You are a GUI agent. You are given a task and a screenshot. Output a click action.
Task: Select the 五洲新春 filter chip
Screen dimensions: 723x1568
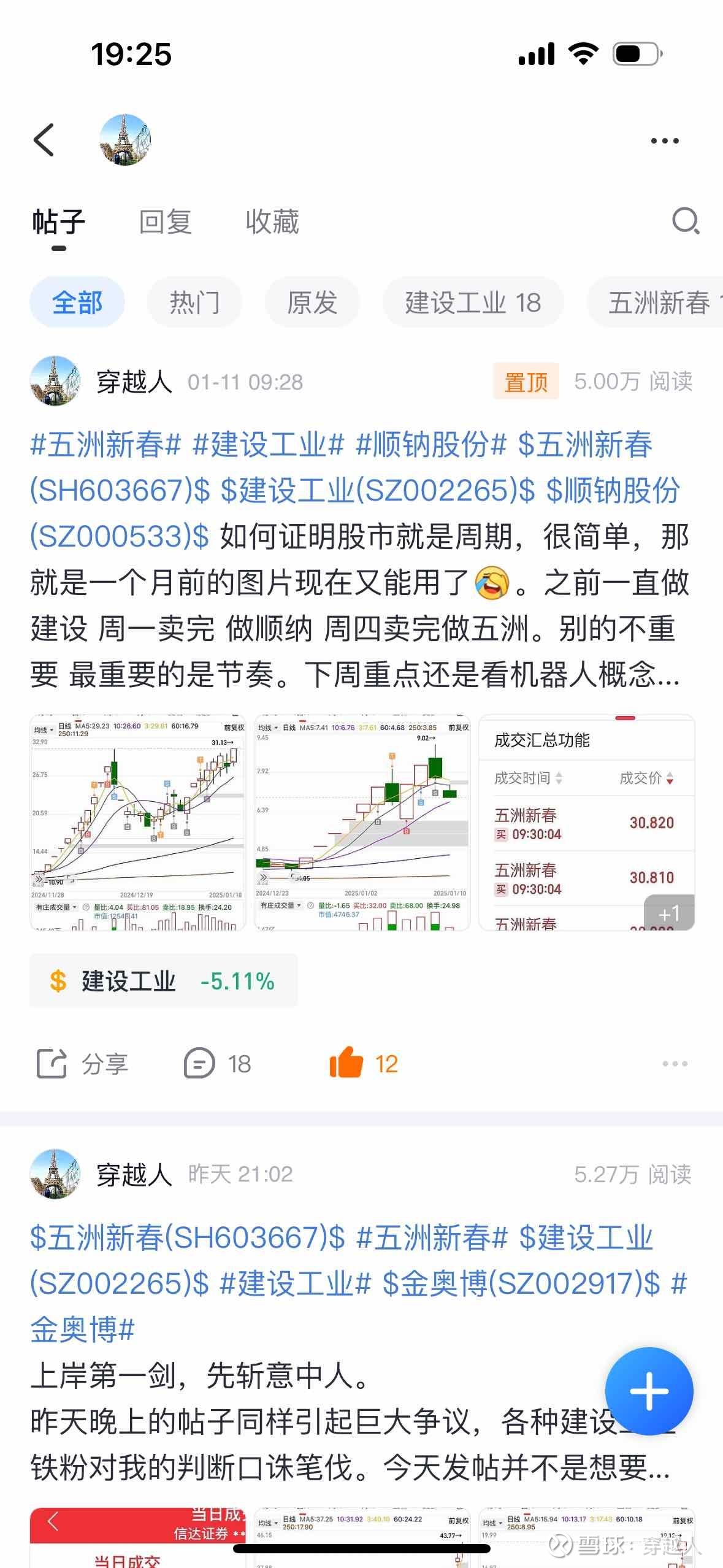[x=655, y=302]
